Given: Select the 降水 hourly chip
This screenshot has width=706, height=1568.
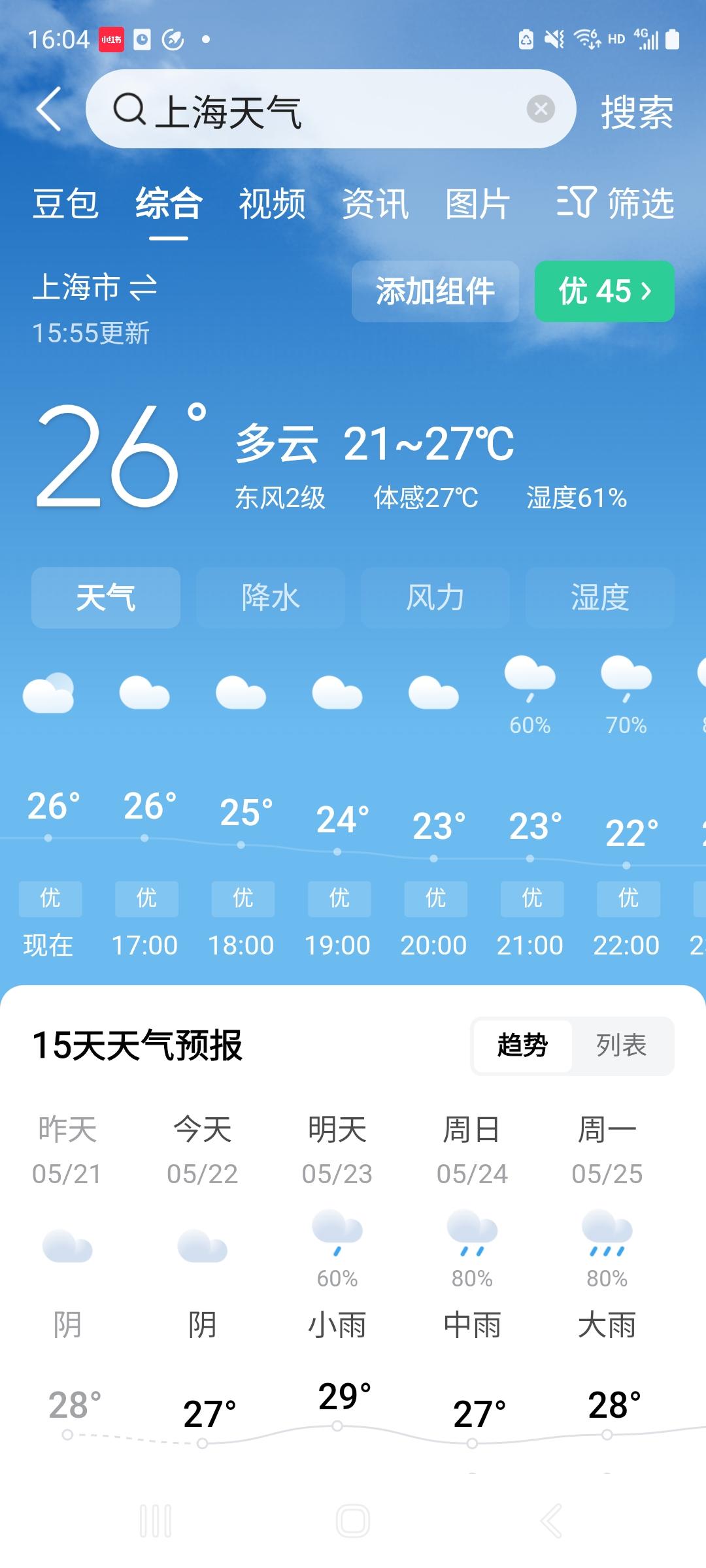Looking at the screenshot, I should point(271,598).
